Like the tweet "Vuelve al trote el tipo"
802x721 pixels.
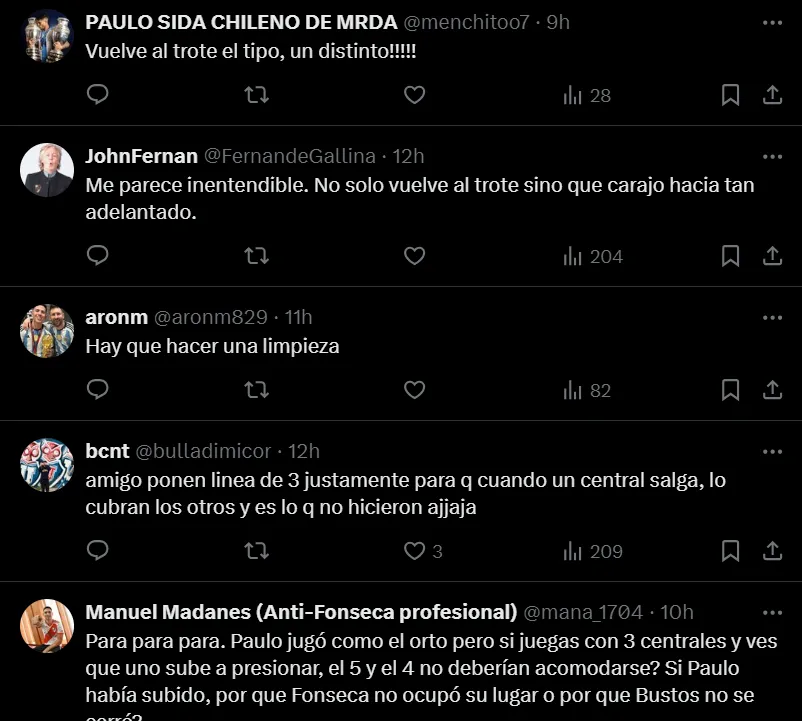414,95
